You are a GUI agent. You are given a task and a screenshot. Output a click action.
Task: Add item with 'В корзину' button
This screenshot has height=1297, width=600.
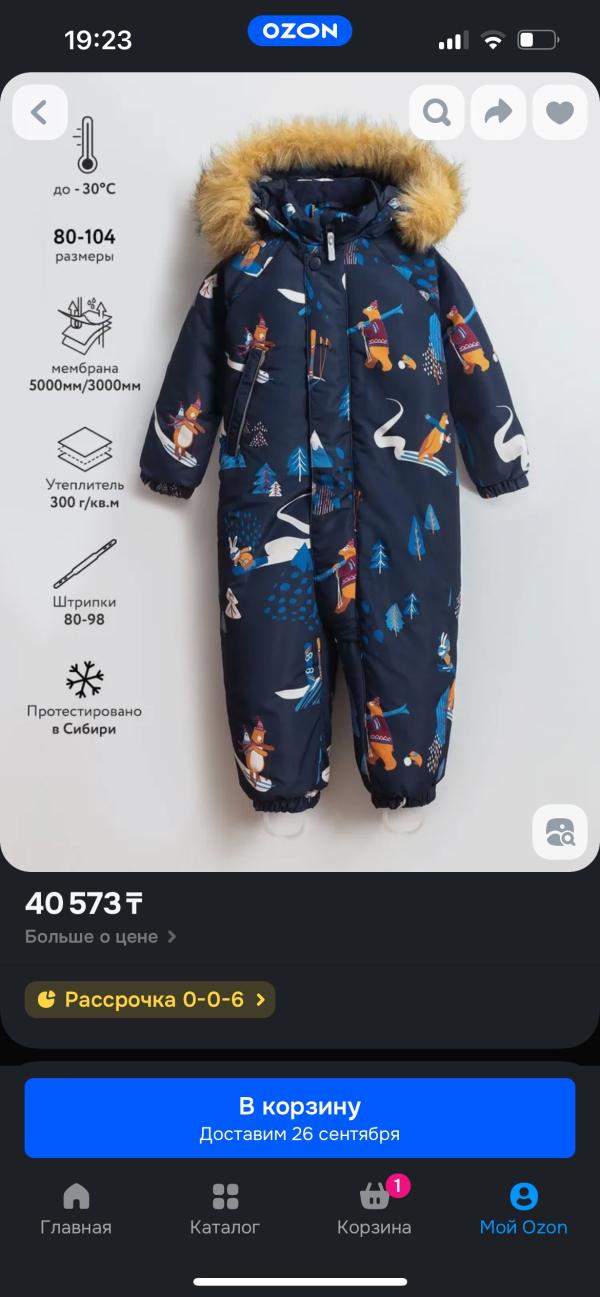(x=300, y=1118)
